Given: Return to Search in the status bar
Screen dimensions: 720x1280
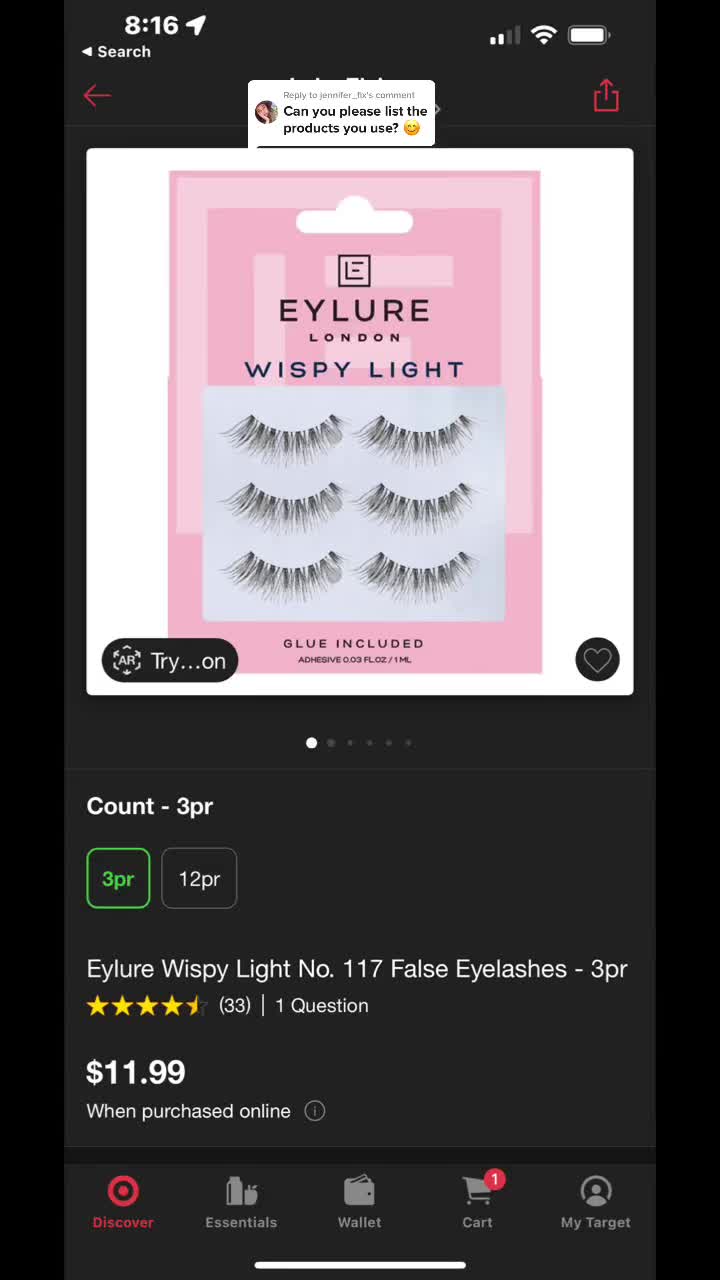Looking at the screenshot, I should 116,52.
